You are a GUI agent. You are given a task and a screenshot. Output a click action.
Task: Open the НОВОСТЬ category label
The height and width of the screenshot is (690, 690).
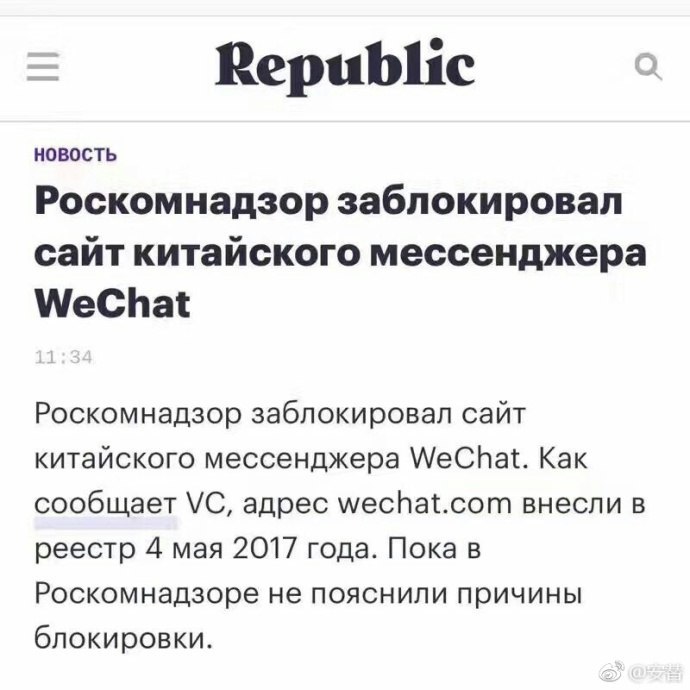click(75, 154)
